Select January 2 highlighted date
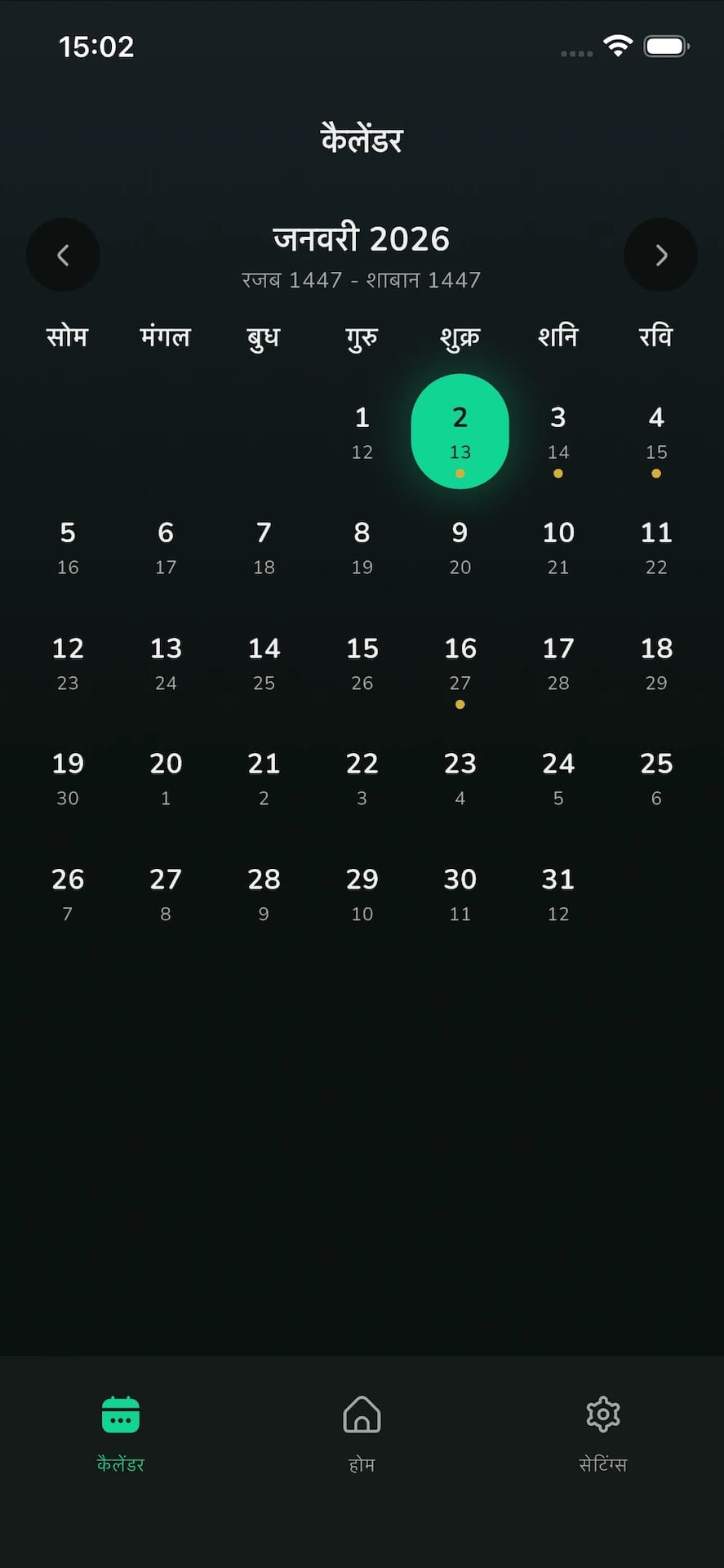The width and height of the screenshot is (724, 1568). pyautogui.click(x=460, y=431)
